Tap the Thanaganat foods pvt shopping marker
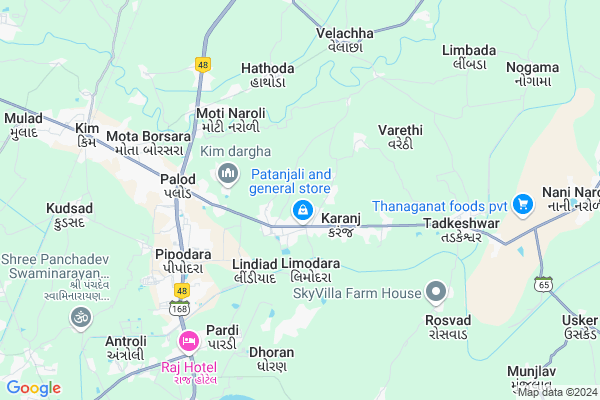The width and height of the screenshot is (600, 400). [522, 205]
